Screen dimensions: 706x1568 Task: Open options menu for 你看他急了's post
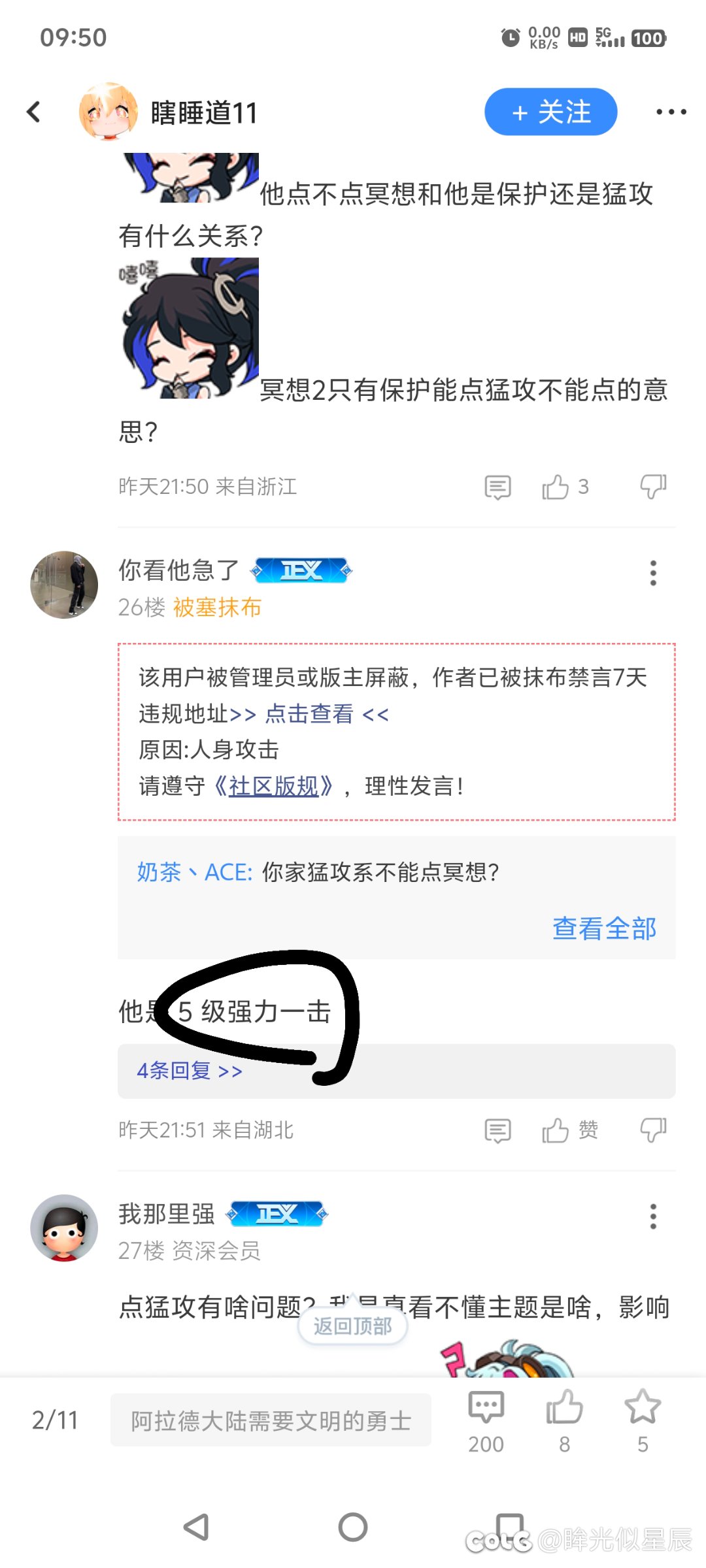point(652,573)
